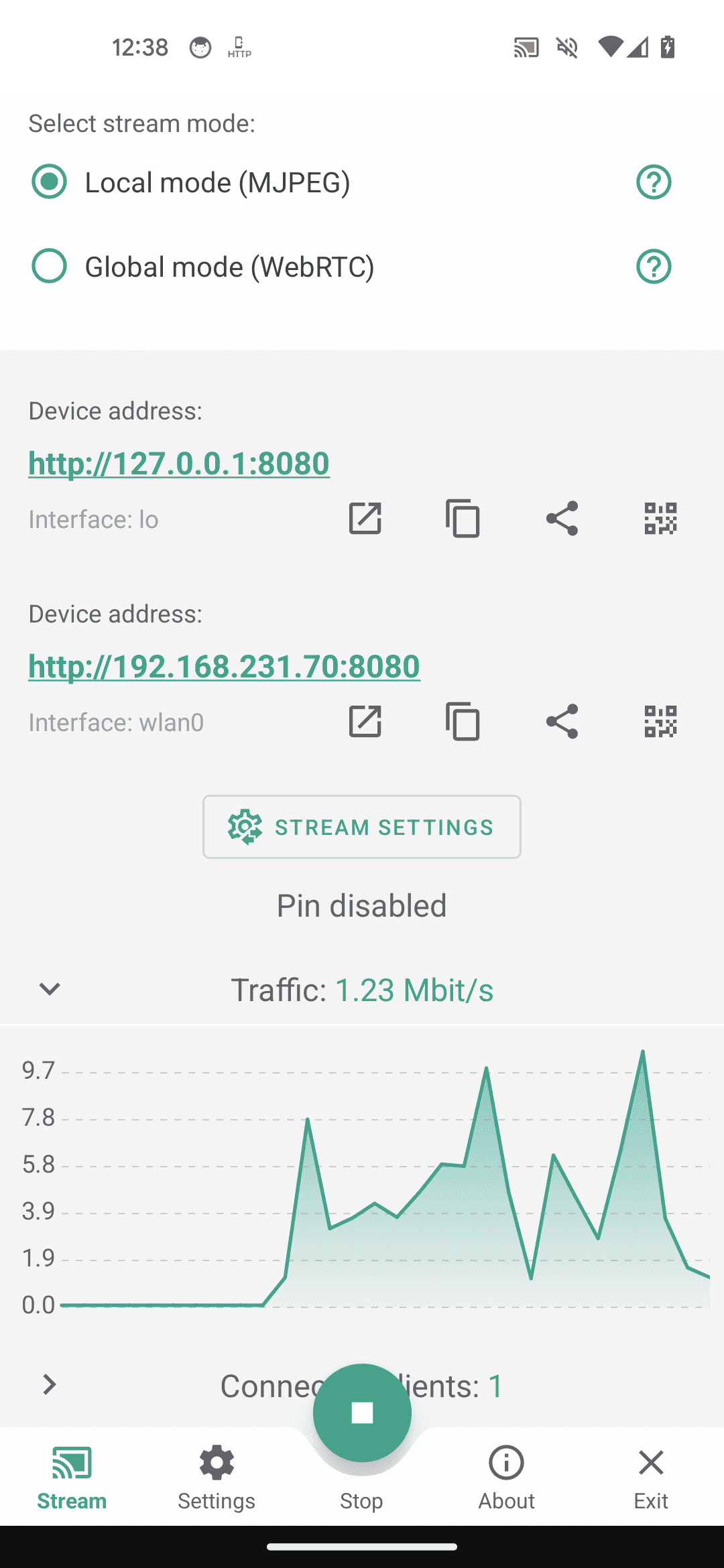
Task: Open help for Global mode (WebRTC)
Action: pyautogui.click(x=654, y=266)
